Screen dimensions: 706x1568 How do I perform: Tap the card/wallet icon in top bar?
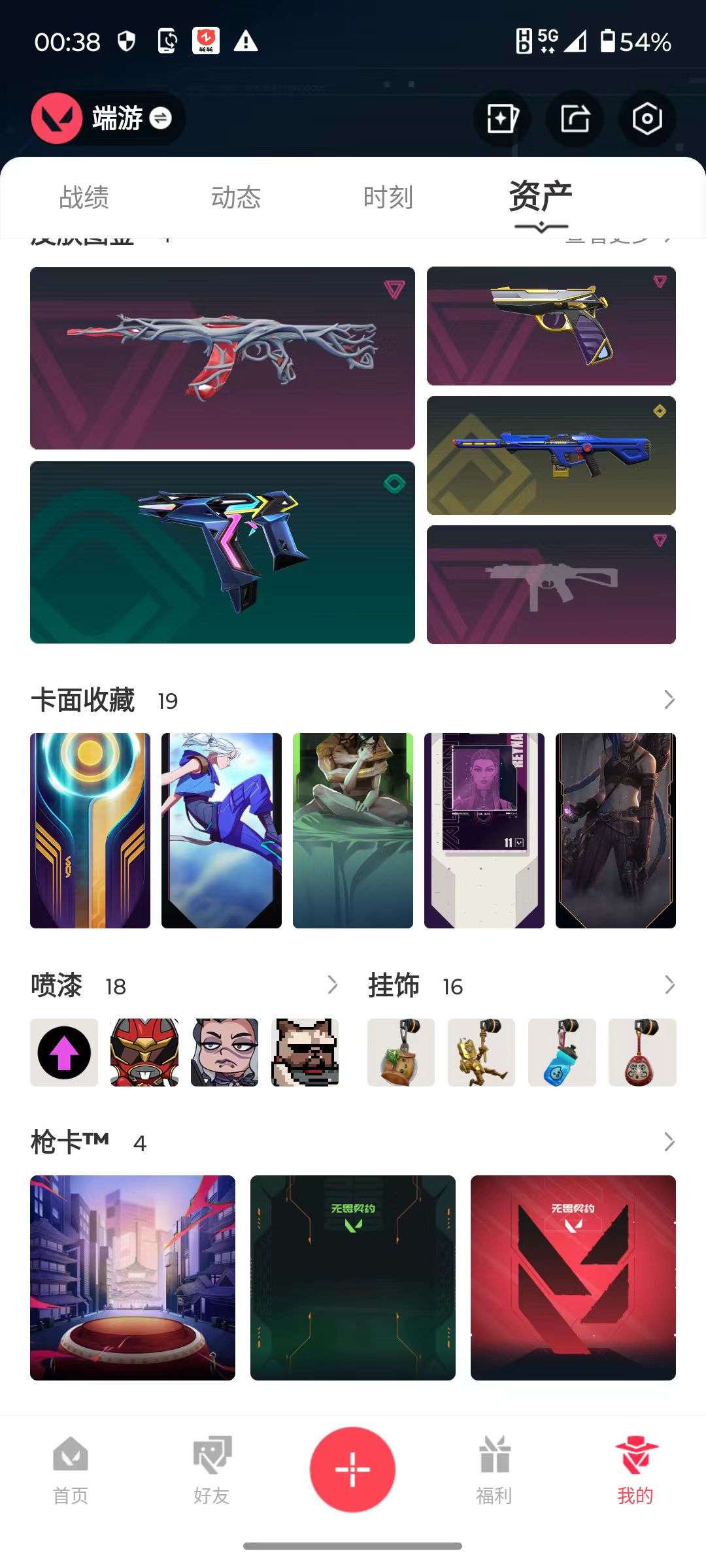pos(501,118)
